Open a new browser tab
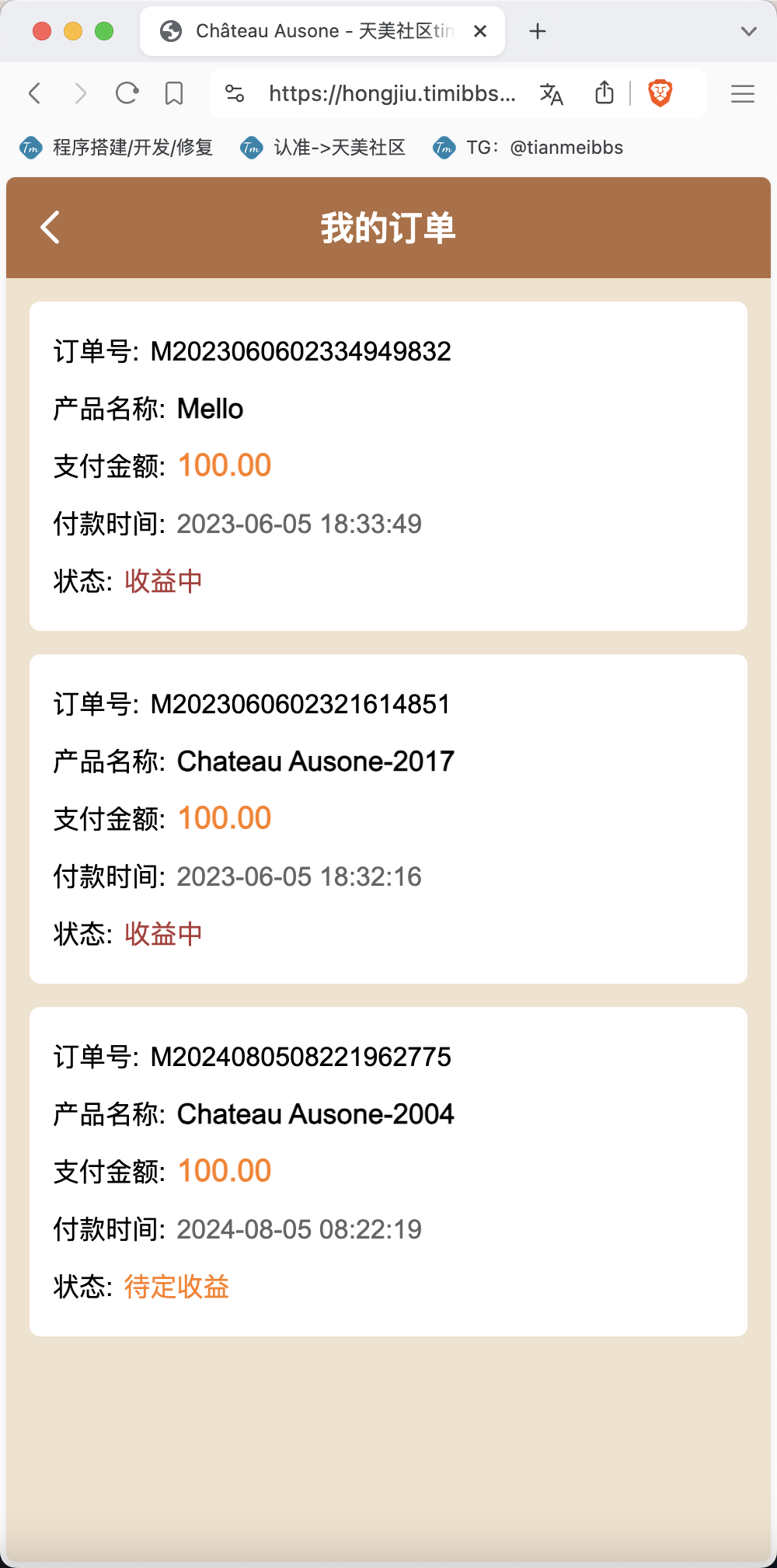This screenshot has height=1568, width=777. coord(538,31)
